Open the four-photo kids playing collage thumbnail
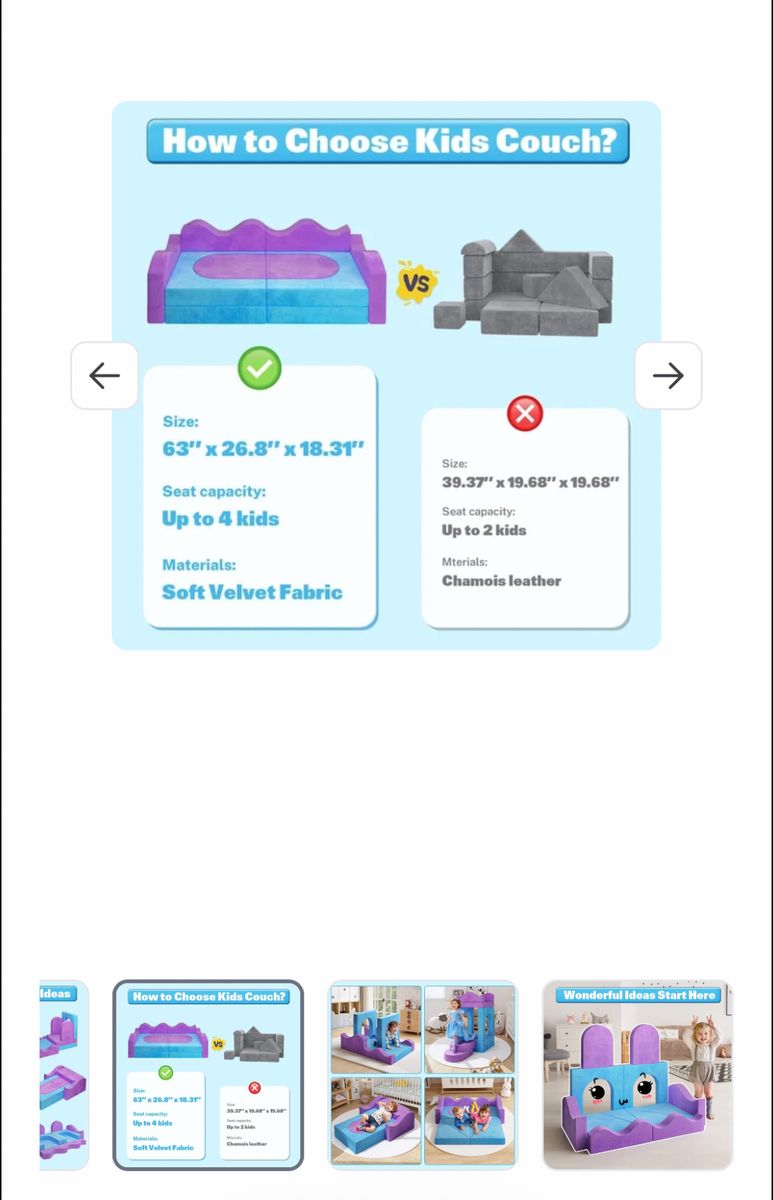Screen dimensions: 773x1200 424,1075
